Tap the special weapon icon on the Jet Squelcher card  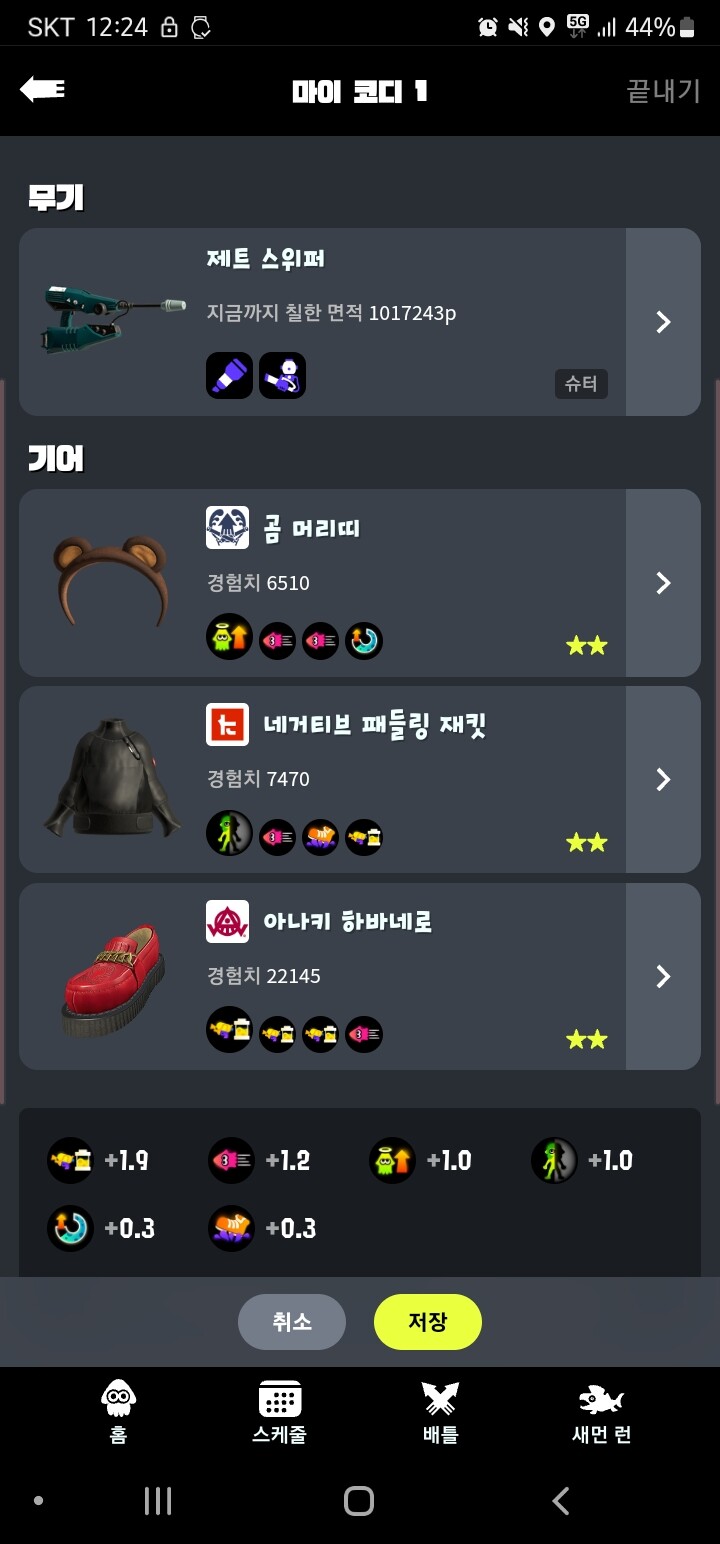[283, 375]
